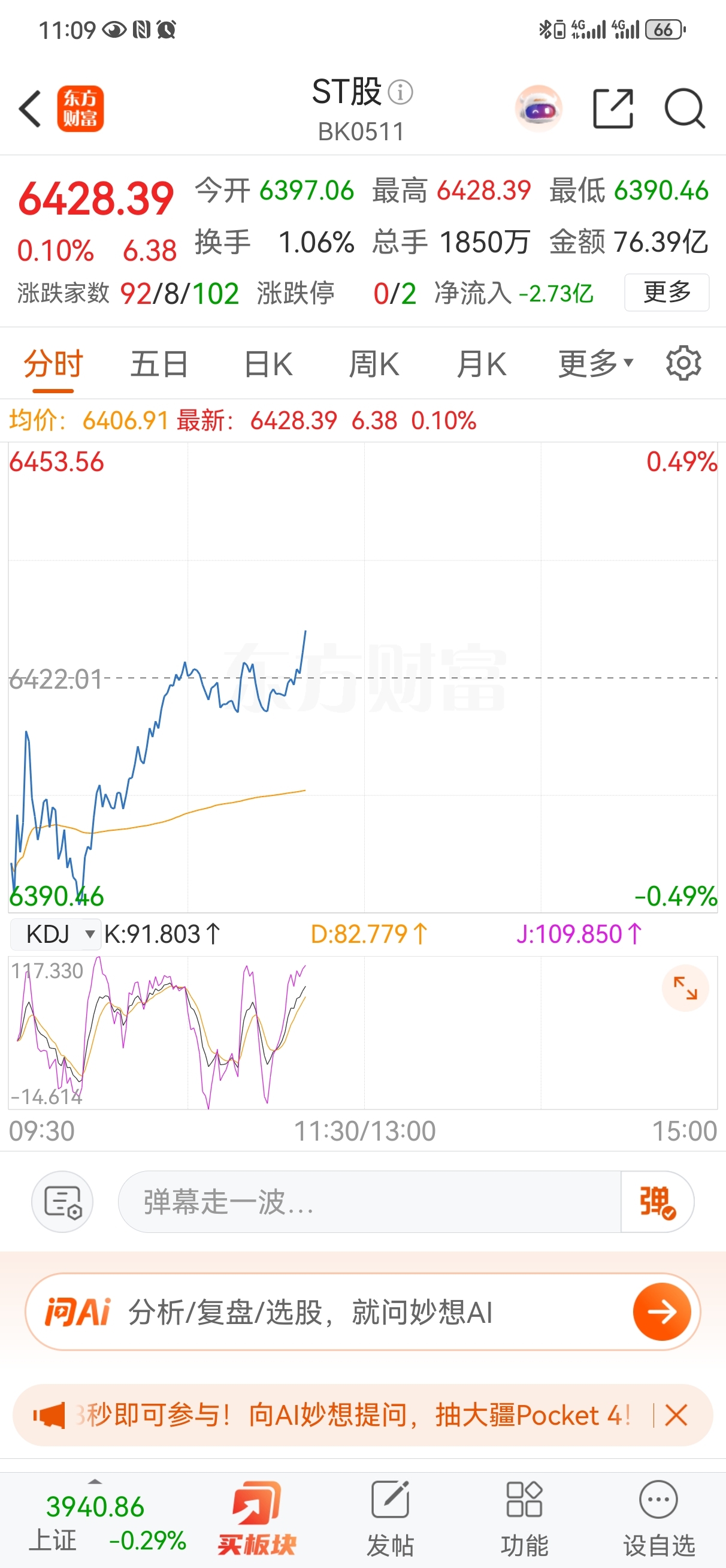Viewport: 726px width, 1568px height.
Task: Select the 周K chart tab
Action: coord(374,364)
